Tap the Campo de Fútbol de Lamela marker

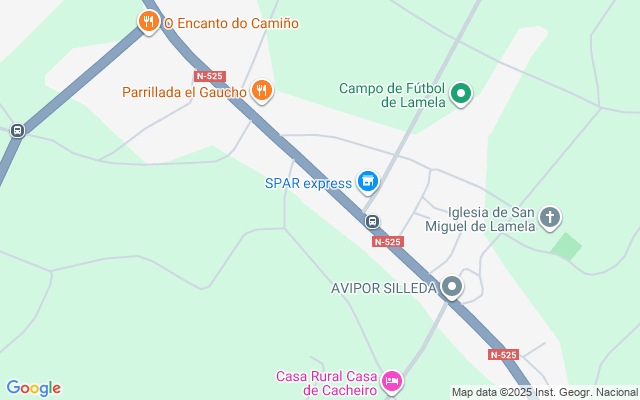(461, 94)
